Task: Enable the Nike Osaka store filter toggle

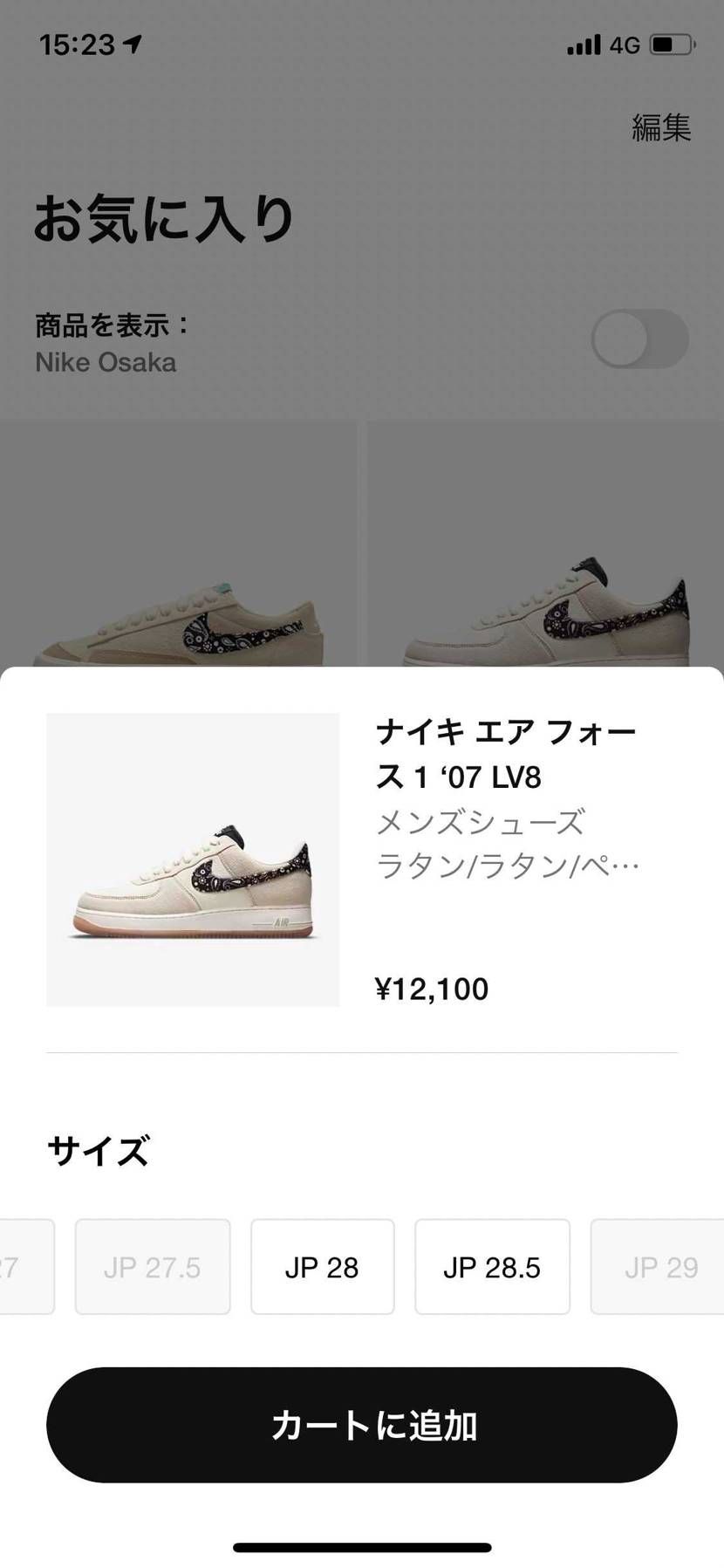Action: [x=639, y=339]
